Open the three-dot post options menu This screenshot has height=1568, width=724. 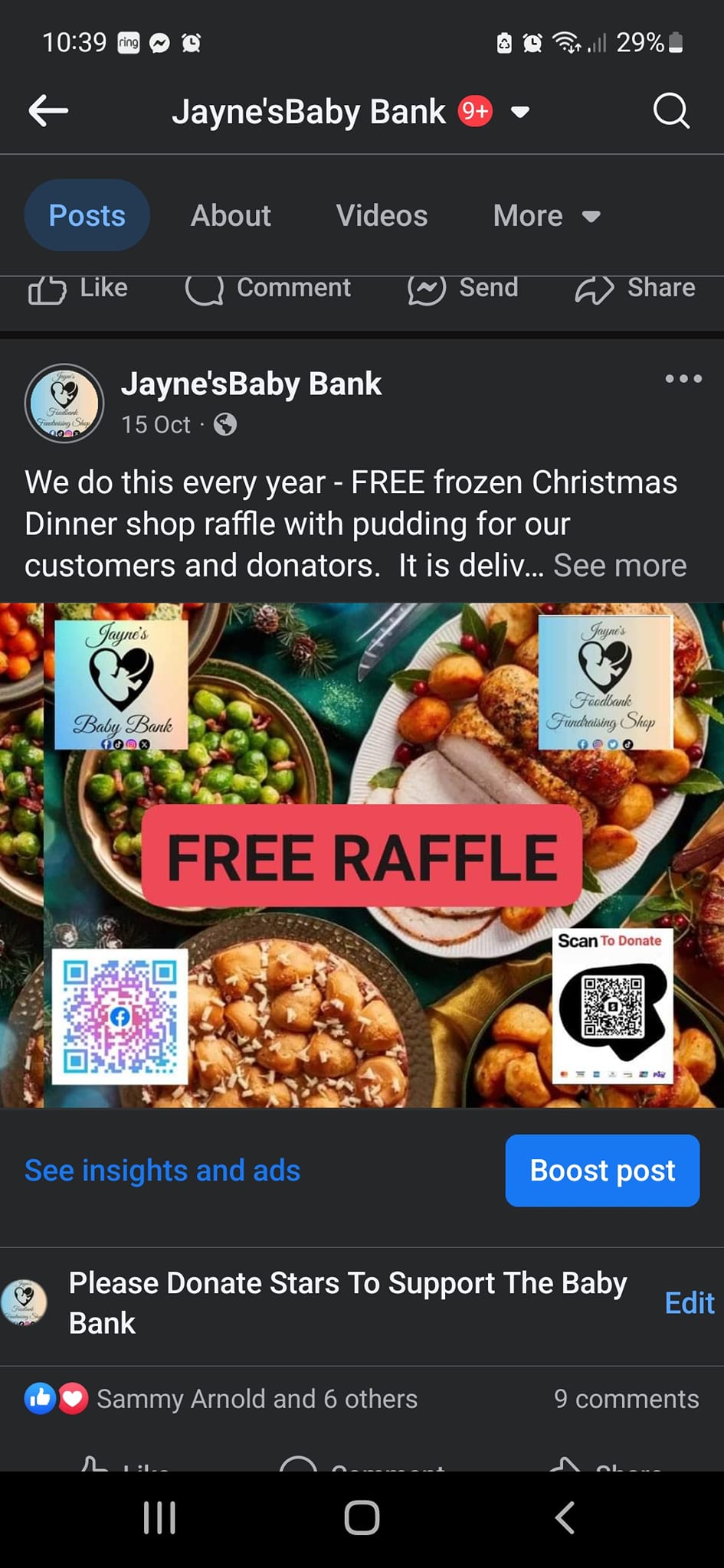(683, 378)
